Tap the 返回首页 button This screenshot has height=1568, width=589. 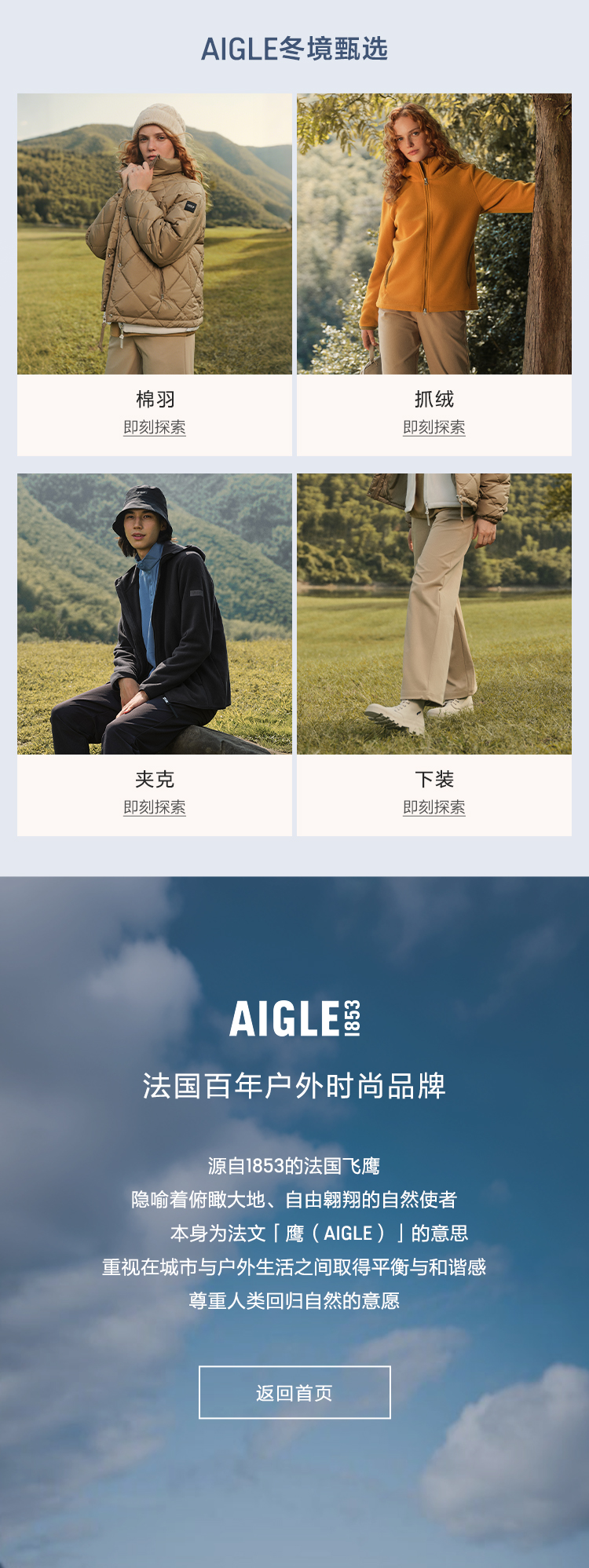294,1392
